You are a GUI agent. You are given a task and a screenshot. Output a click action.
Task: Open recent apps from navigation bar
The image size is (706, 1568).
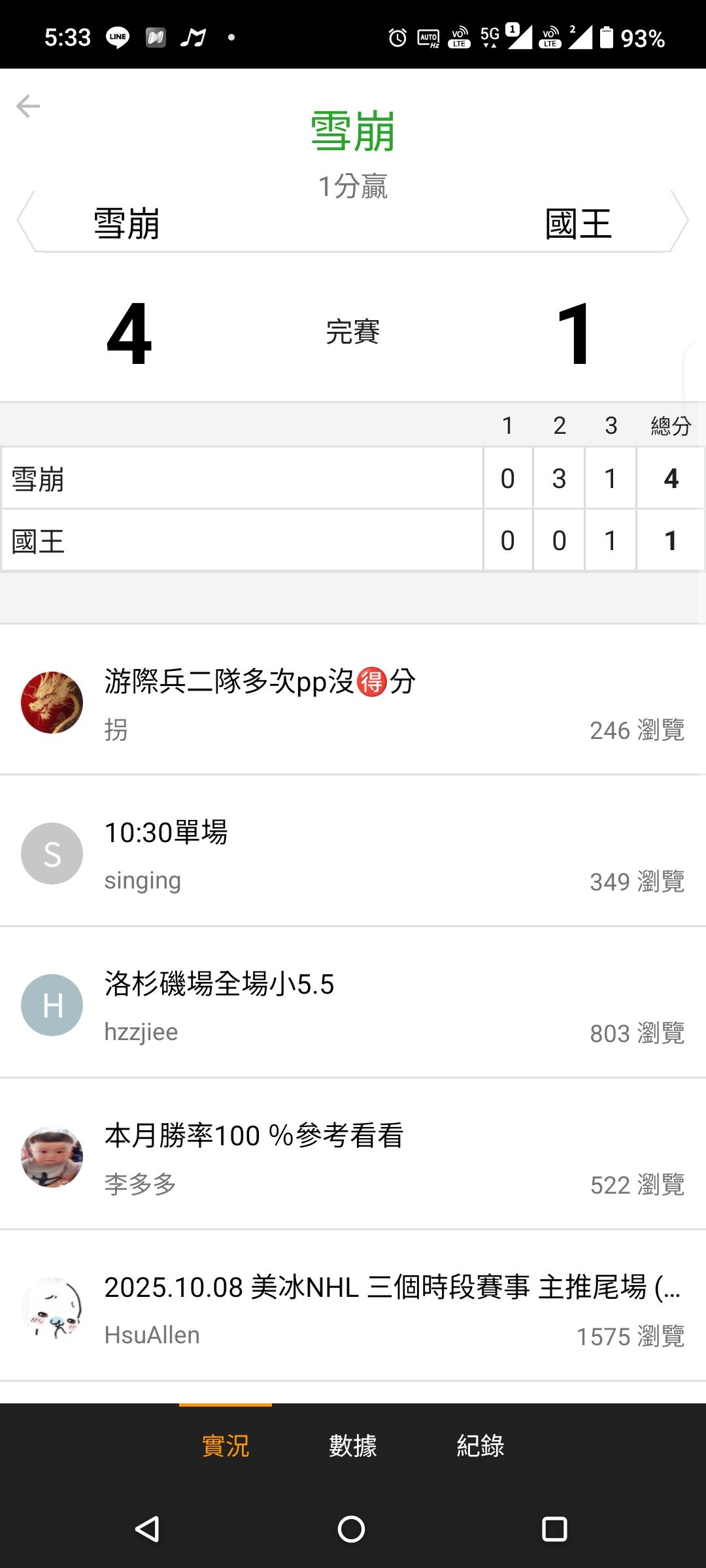pos(554,1529)
